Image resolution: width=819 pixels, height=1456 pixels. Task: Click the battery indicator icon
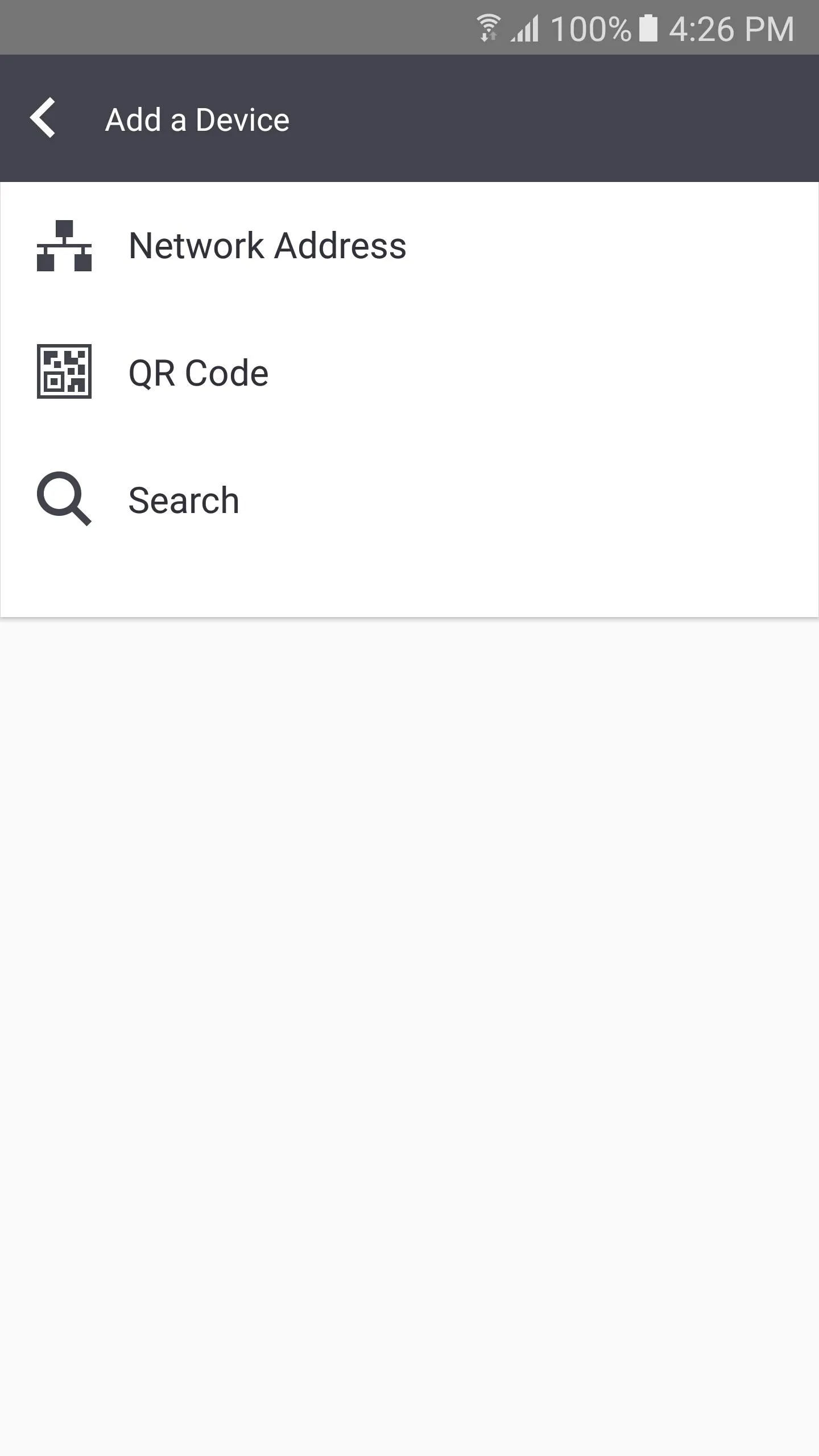648,27
